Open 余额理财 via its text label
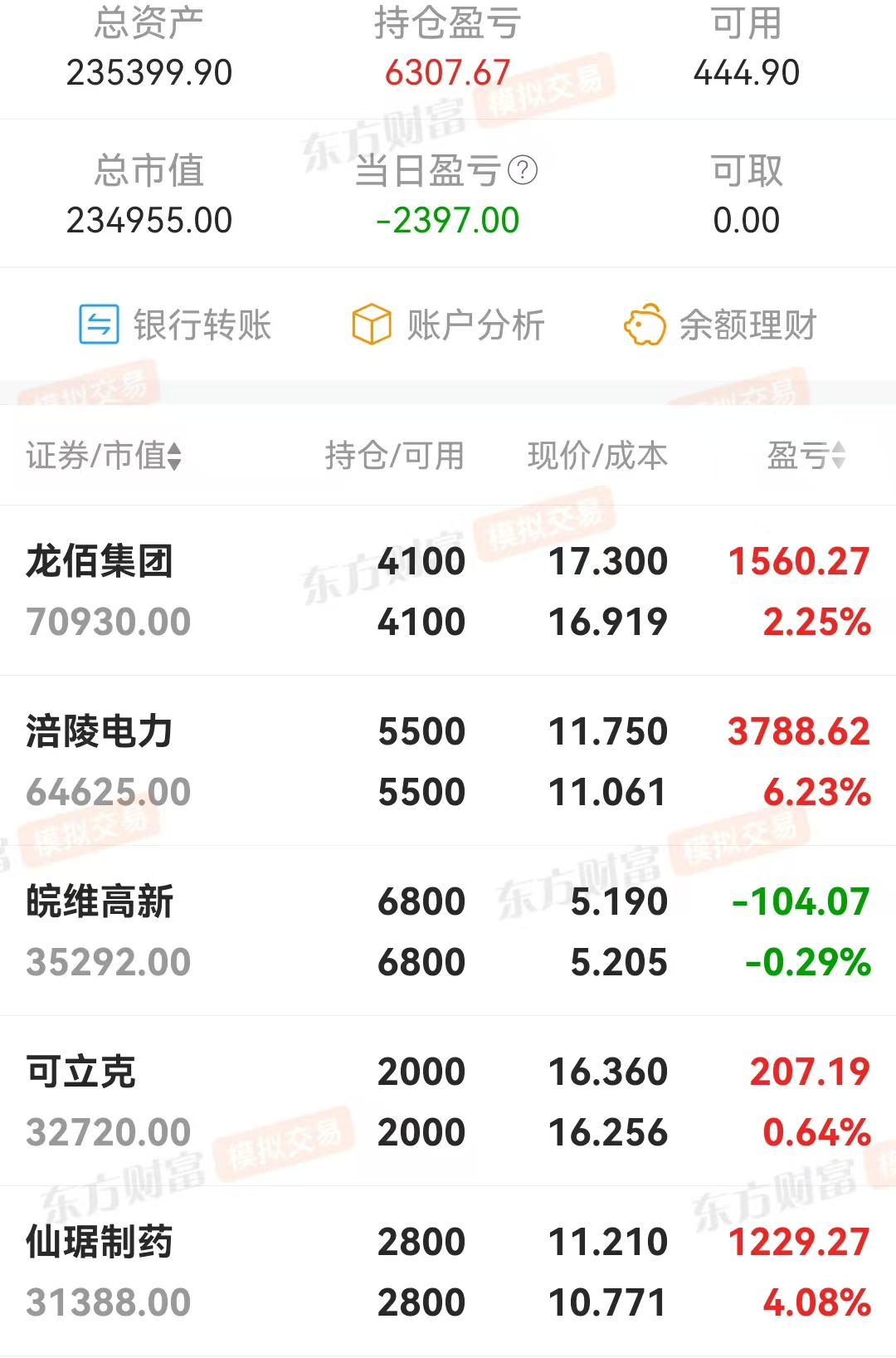Screen dimensions: 896x1358 [x=746, y=325]
